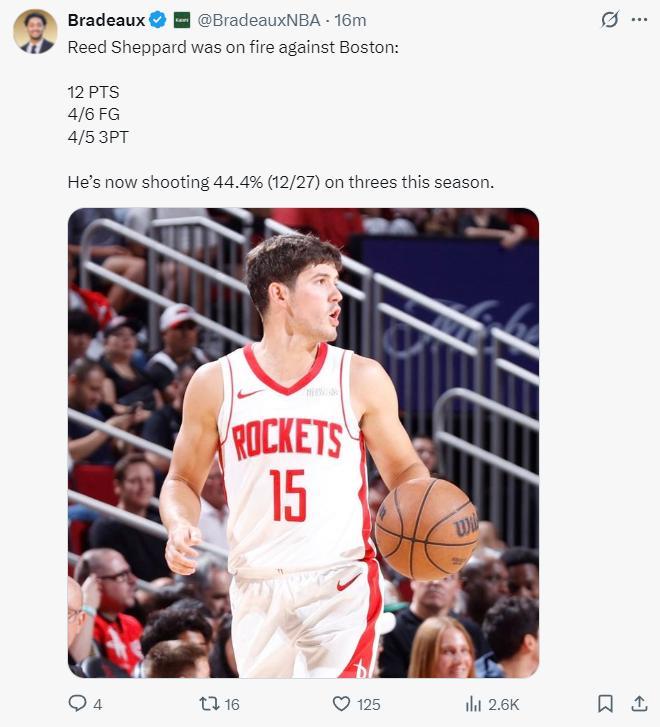Open the Bradeaux display name link
Viewport: 660px width, 727px height.
pyautogui.click(x=106, y=20)
